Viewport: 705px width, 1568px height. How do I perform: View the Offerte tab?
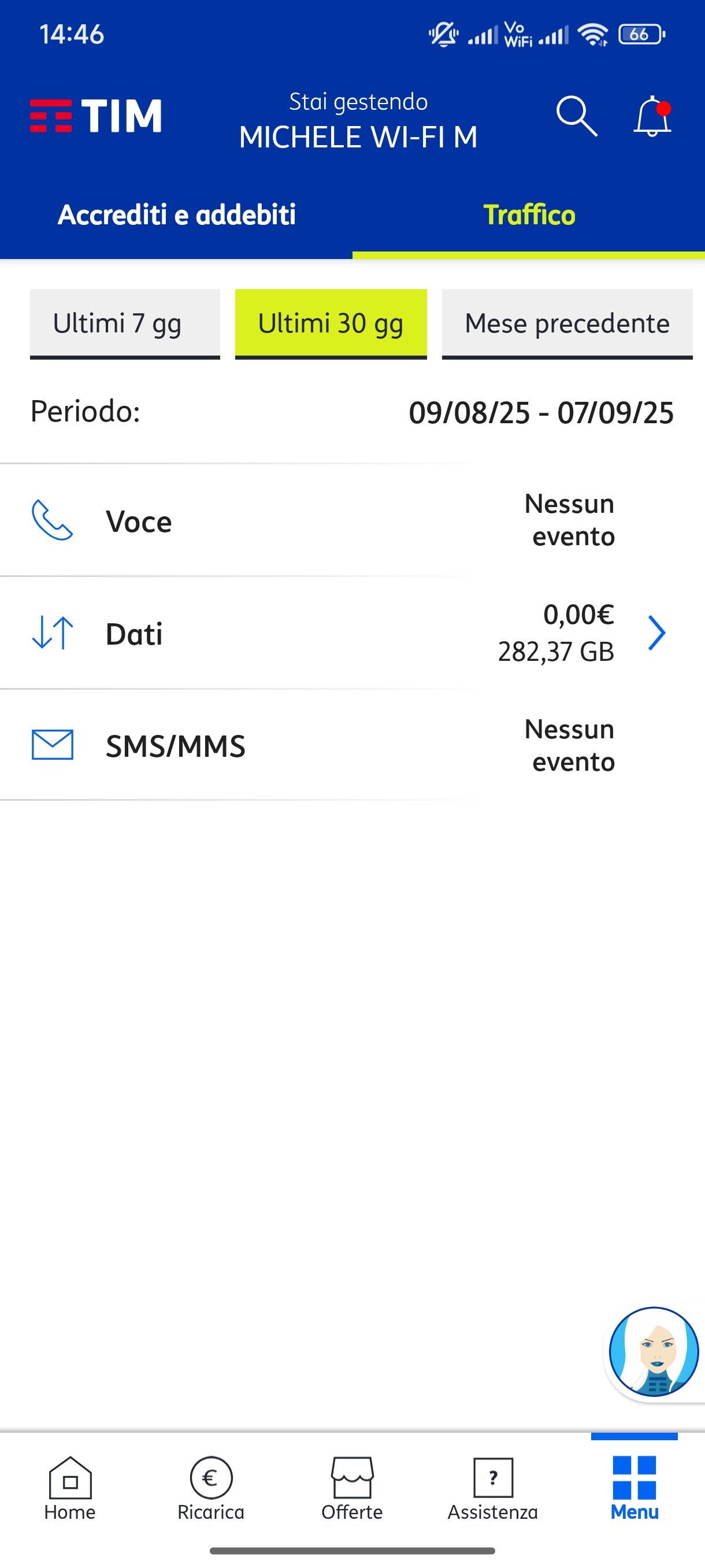tap(352, 1487)
